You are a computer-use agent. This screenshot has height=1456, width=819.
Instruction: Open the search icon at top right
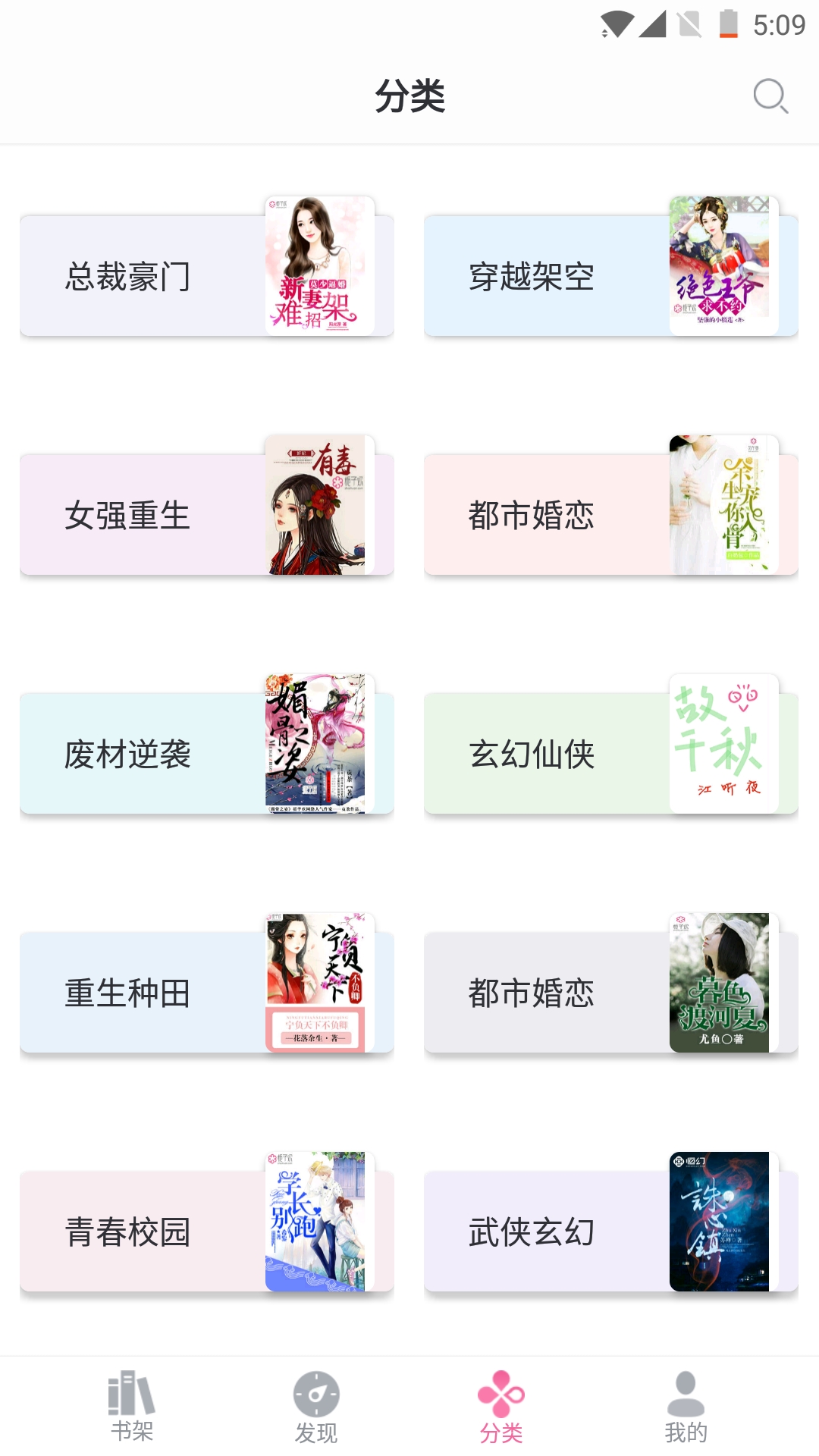click(770, 96)
